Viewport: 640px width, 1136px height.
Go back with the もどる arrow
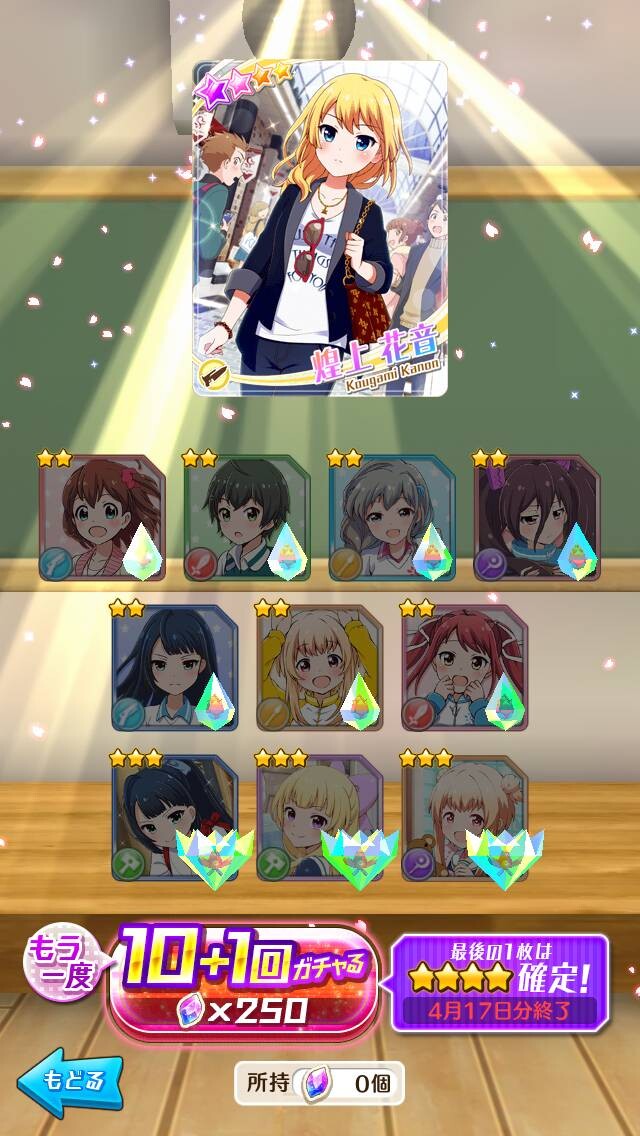(70, 1082)
